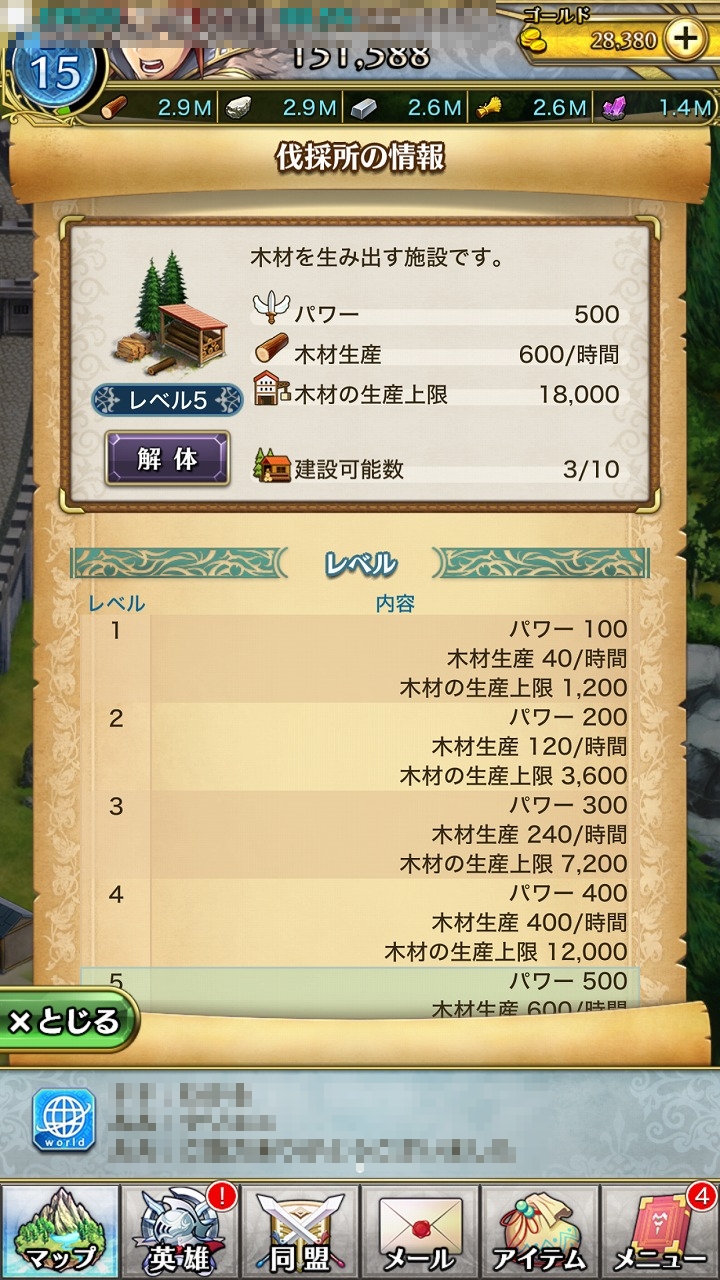Switch to the マップ tab
The height and width of the screenshot is (1280, 720).
coord(60,1232)
